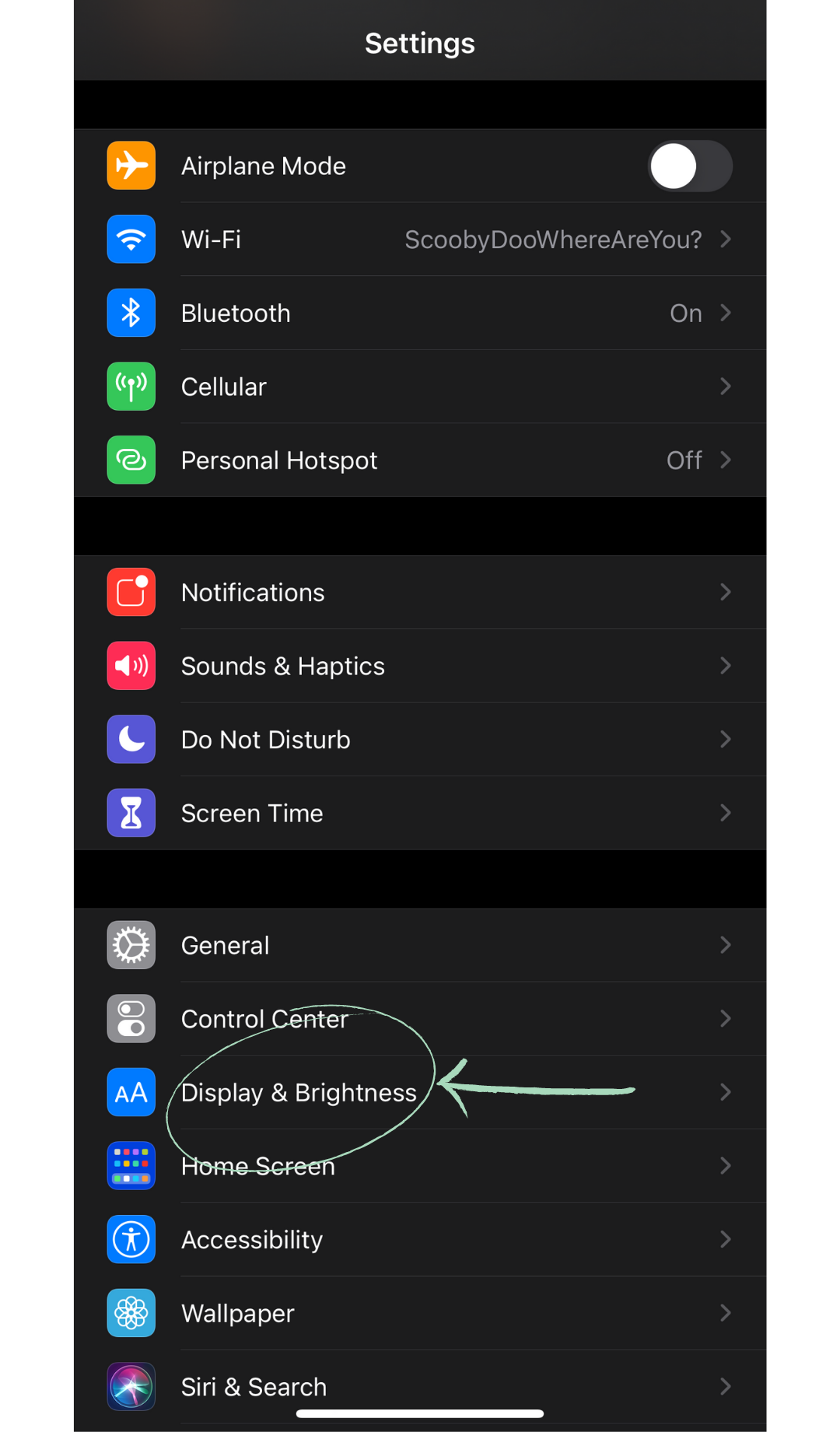The height and width of the screenshot is (1432, 840).
Task: Open Personal Hotspot settings
Action: click(420, 460)
